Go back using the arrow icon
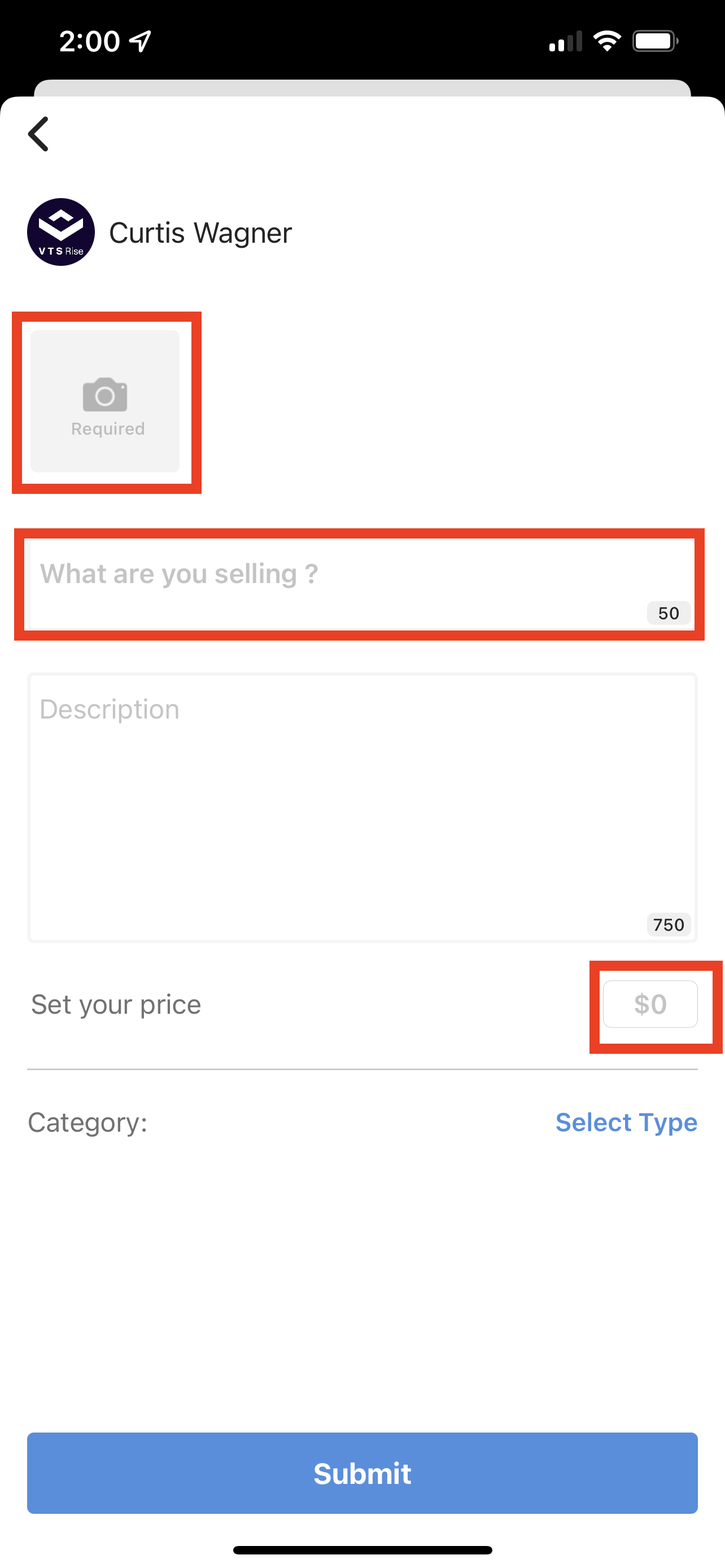 [x=38, y=134]
